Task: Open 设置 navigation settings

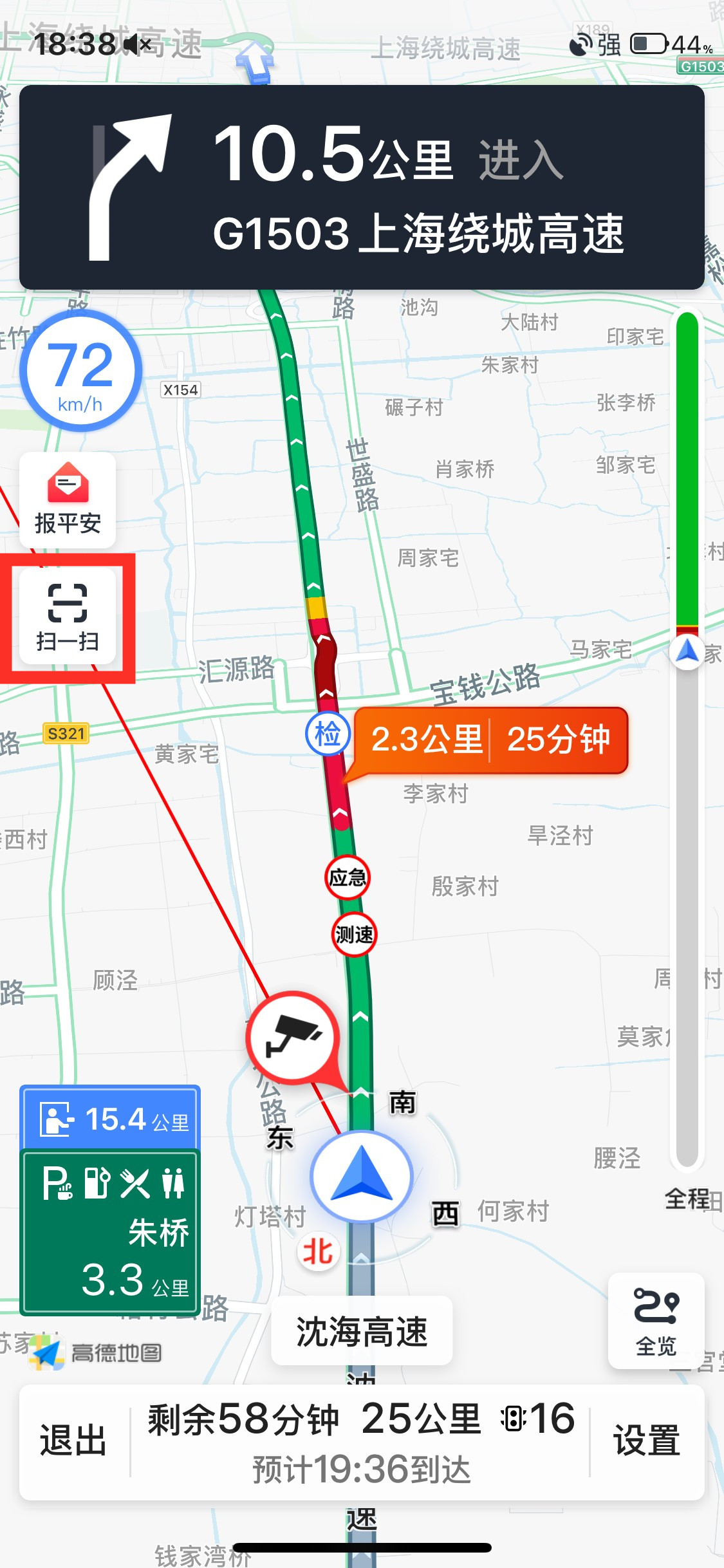Action: tap(646, 1441)
